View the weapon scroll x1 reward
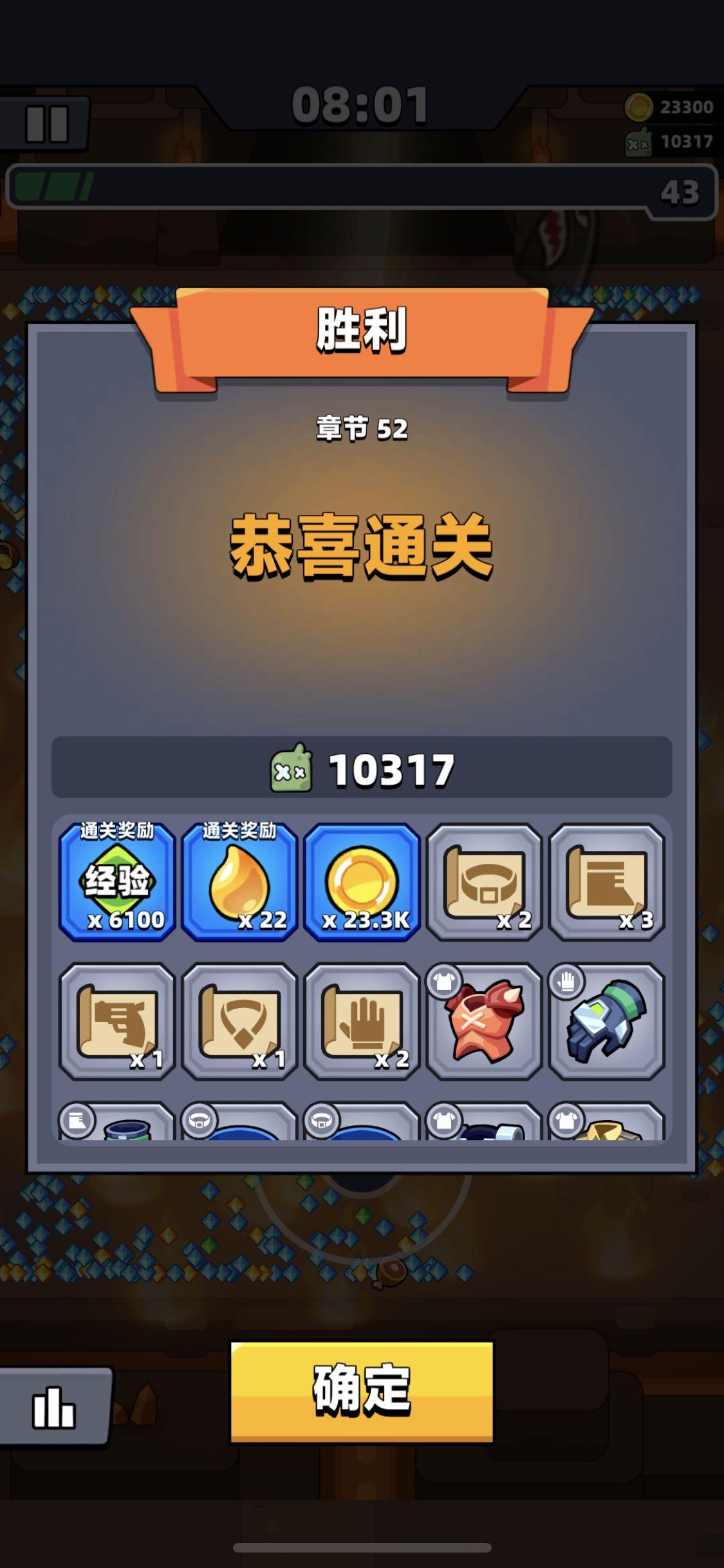Image resolution: width=724 pixels, height=1568 pixels. click(x=117, y=1021)
